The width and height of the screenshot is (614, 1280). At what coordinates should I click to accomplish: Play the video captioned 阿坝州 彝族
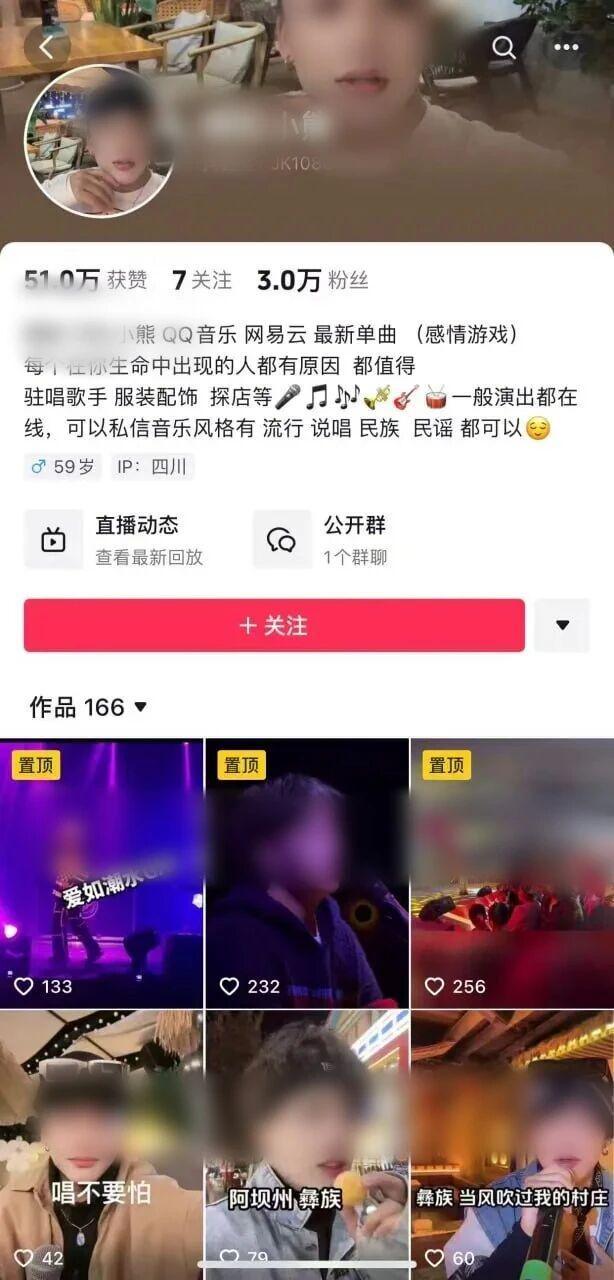(307, 1140)
